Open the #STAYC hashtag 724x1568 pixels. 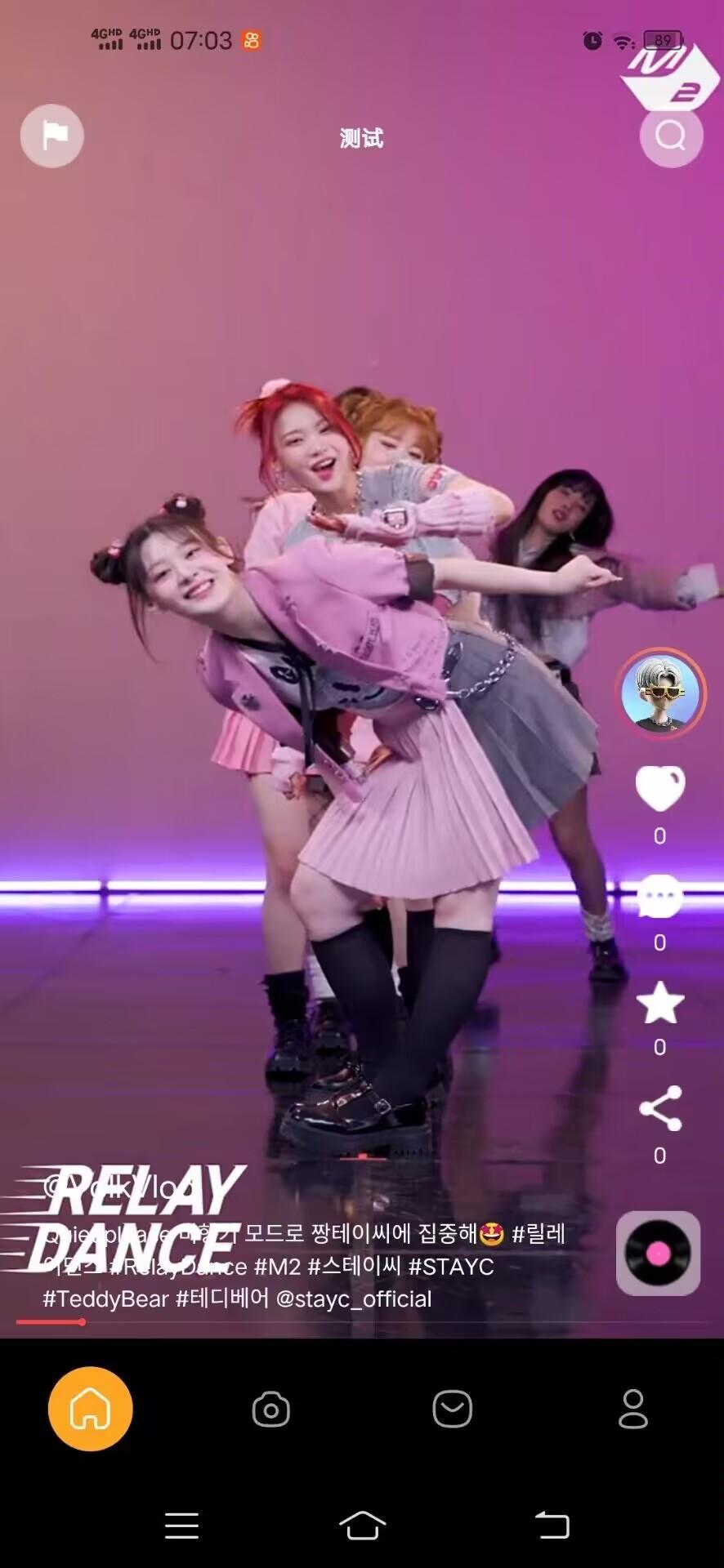(451, 1267)
